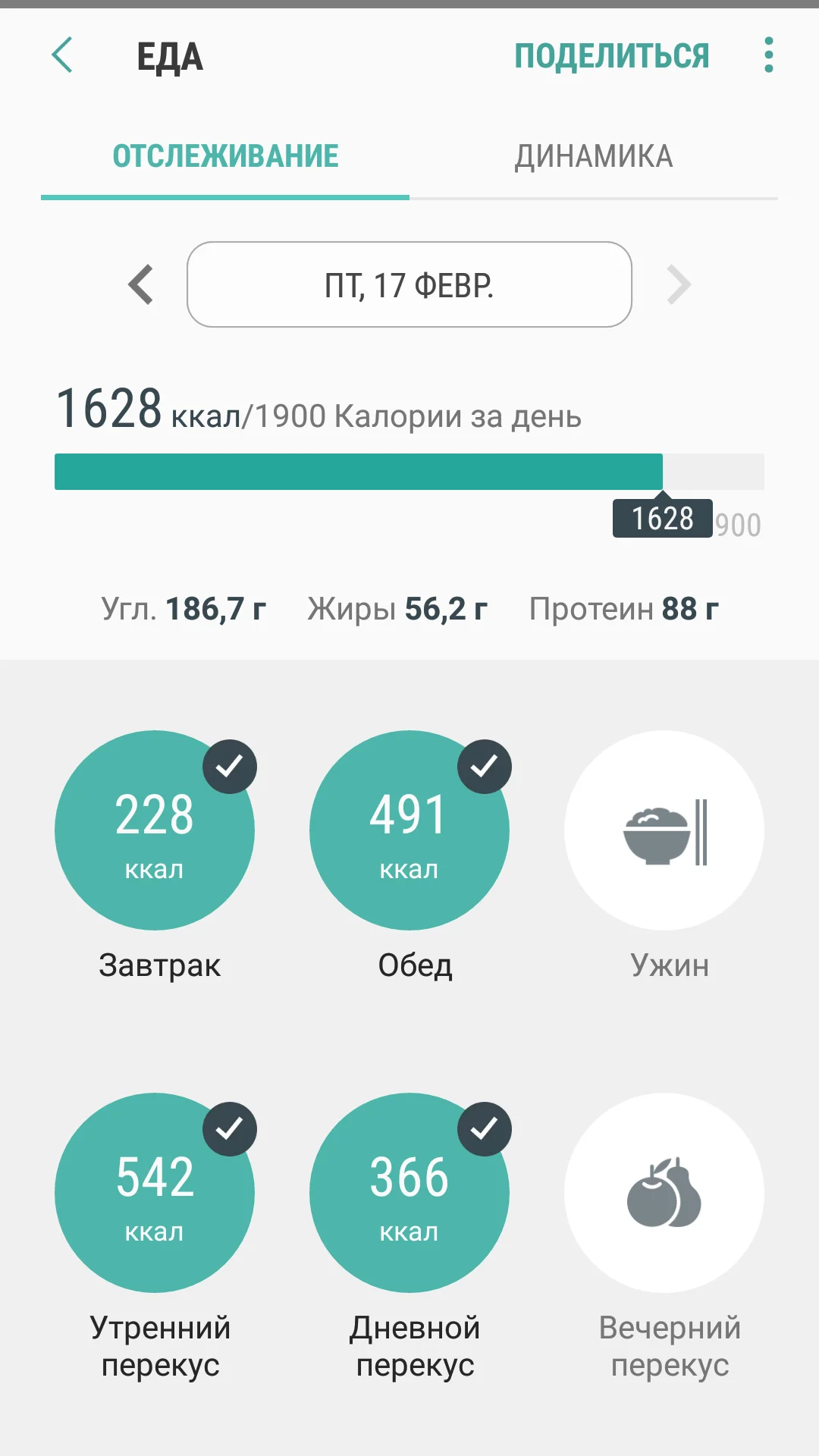Go to the next day
Screen dimensions: 819x1456
[678, 285]
